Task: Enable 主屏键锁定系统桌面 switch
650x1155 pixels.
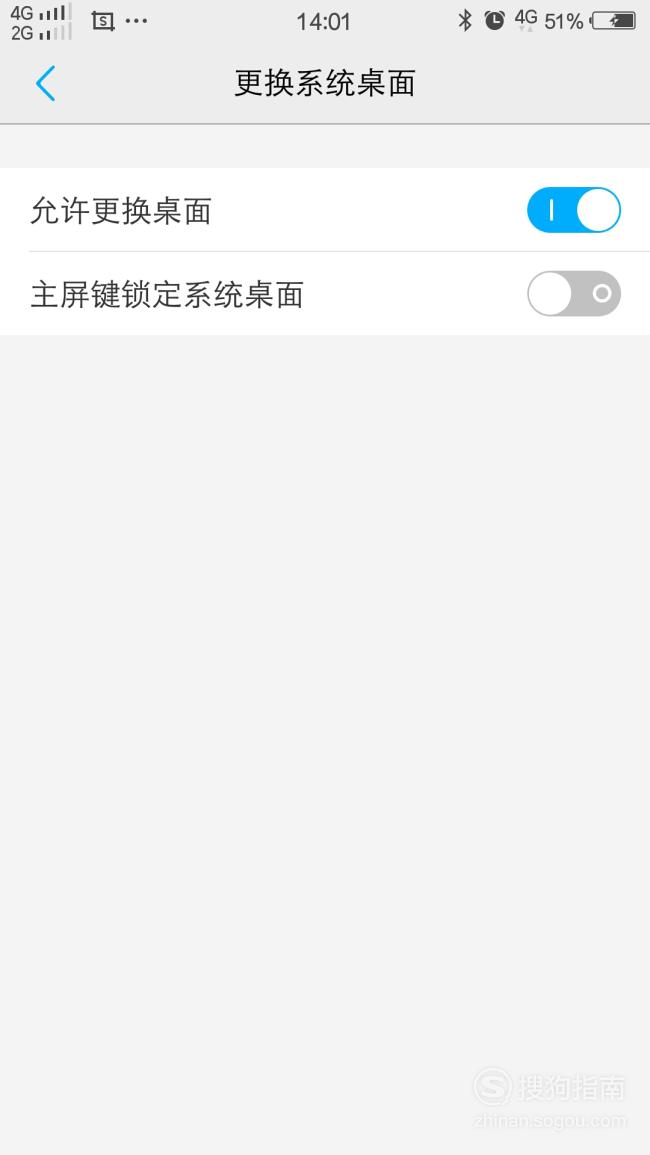Action: [574, 293]
